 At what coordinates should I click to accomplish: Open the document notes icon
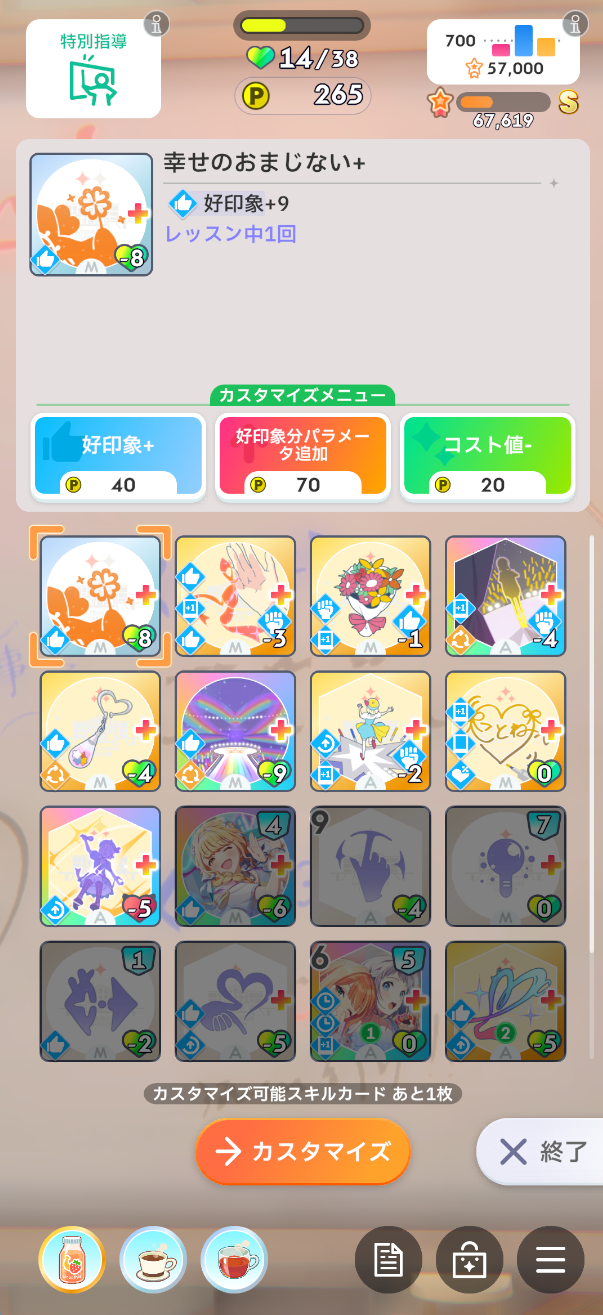coord(388,1260)
